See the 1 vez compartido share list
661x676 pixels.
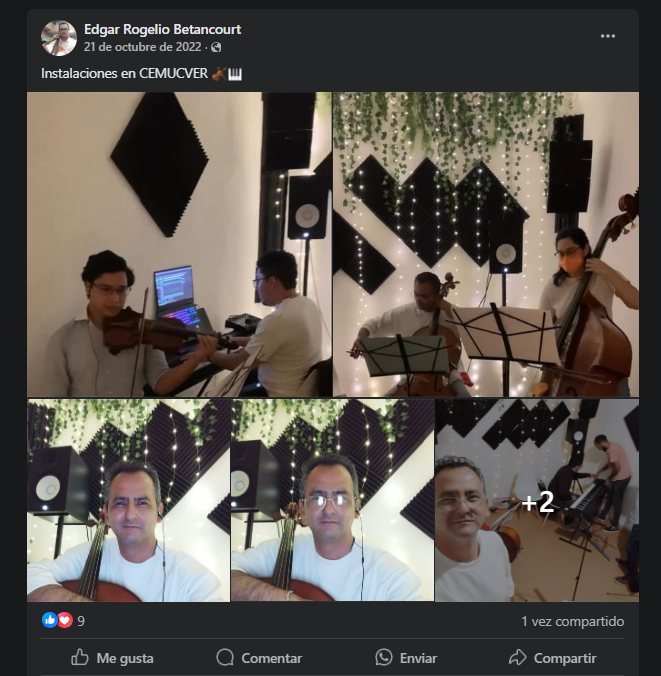(x=572, y=621)
